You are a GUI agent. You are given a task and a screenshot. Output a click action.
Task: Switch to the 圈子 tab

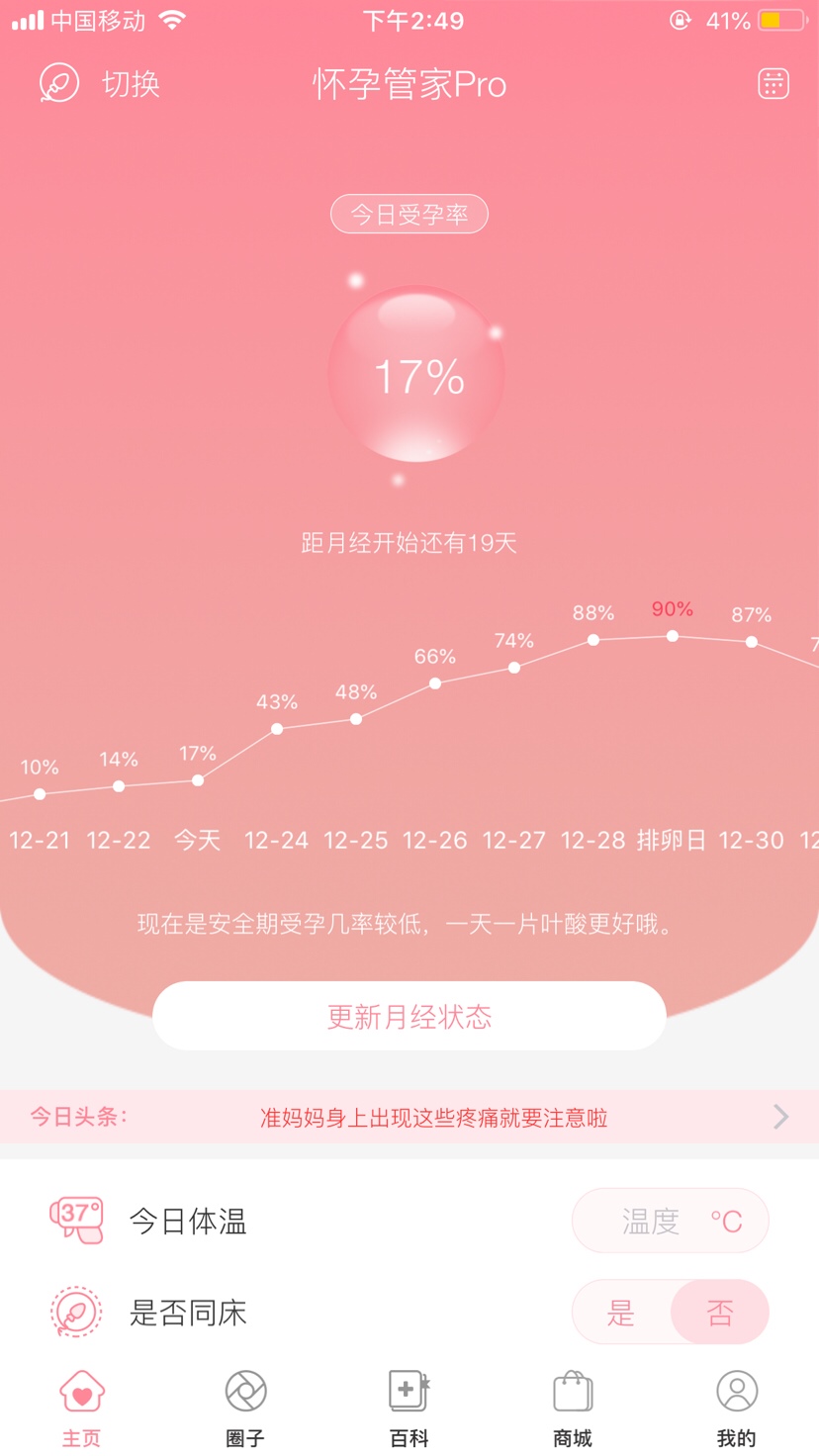pyautogui.click(x=245, y=1409)
